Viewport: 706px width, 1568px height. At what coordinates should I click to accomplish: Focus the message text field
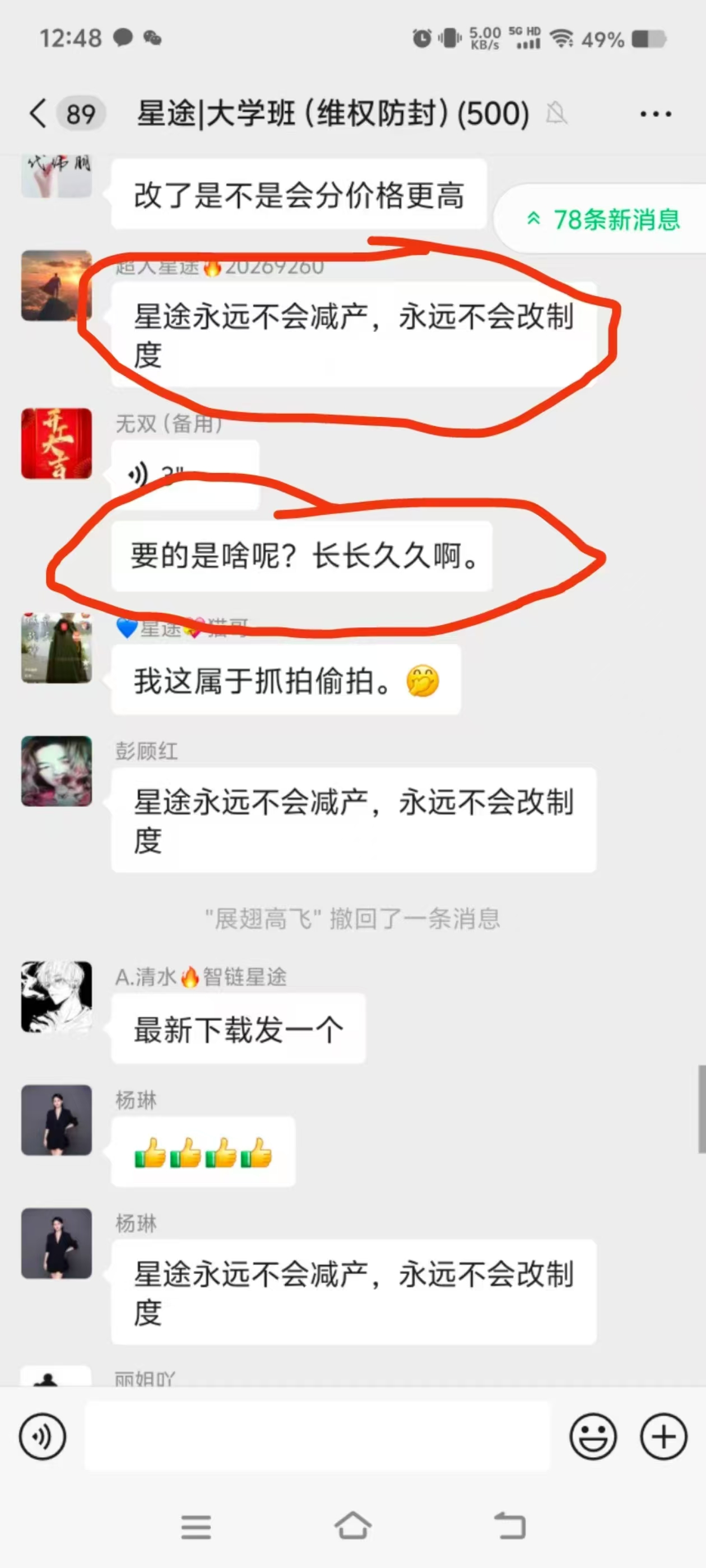[317, 1436]
